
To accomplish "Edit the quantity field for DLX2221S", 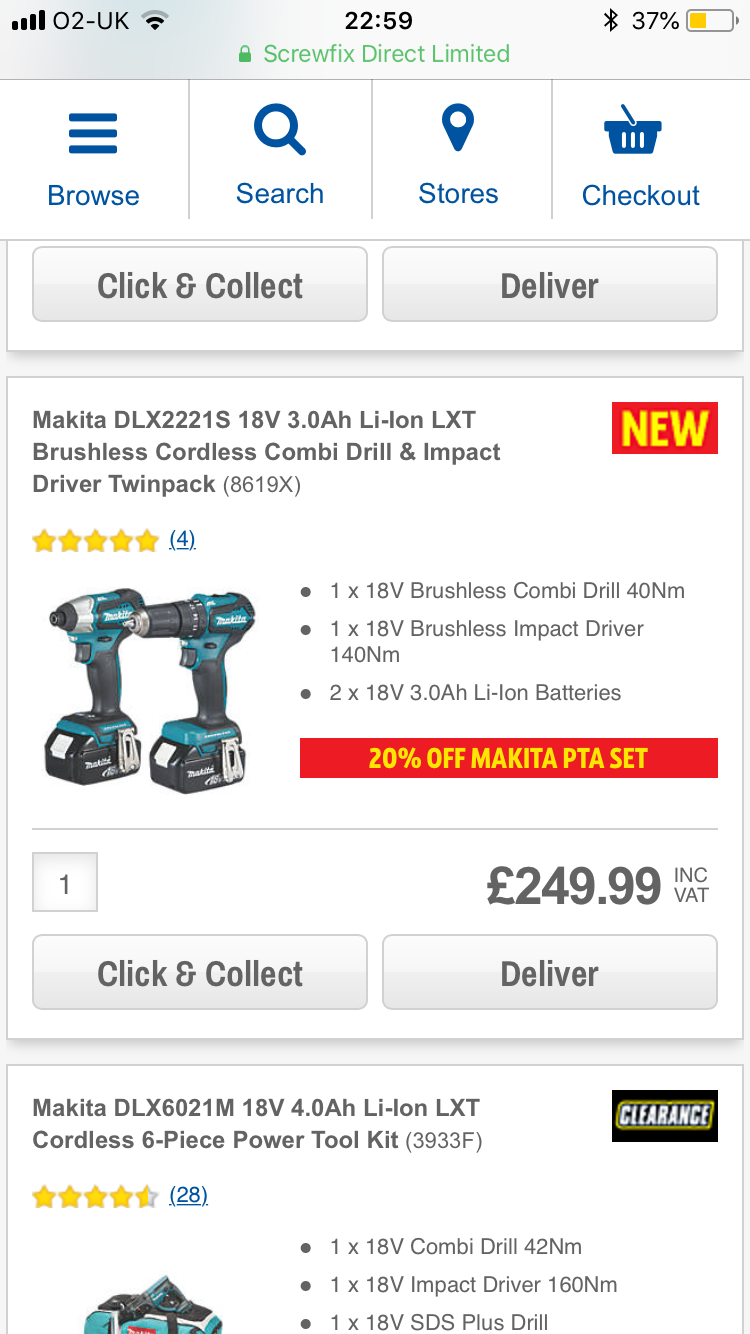I will click(x=65, y=883).
